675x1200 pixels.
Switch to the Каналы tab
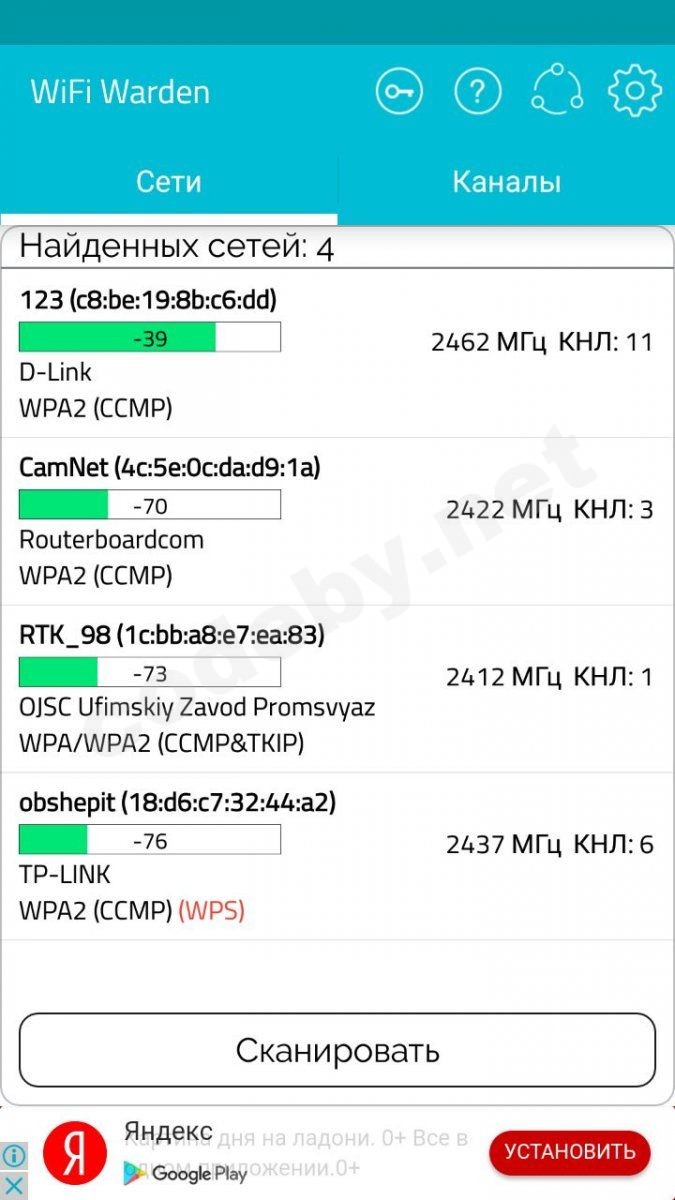[506, 182]
